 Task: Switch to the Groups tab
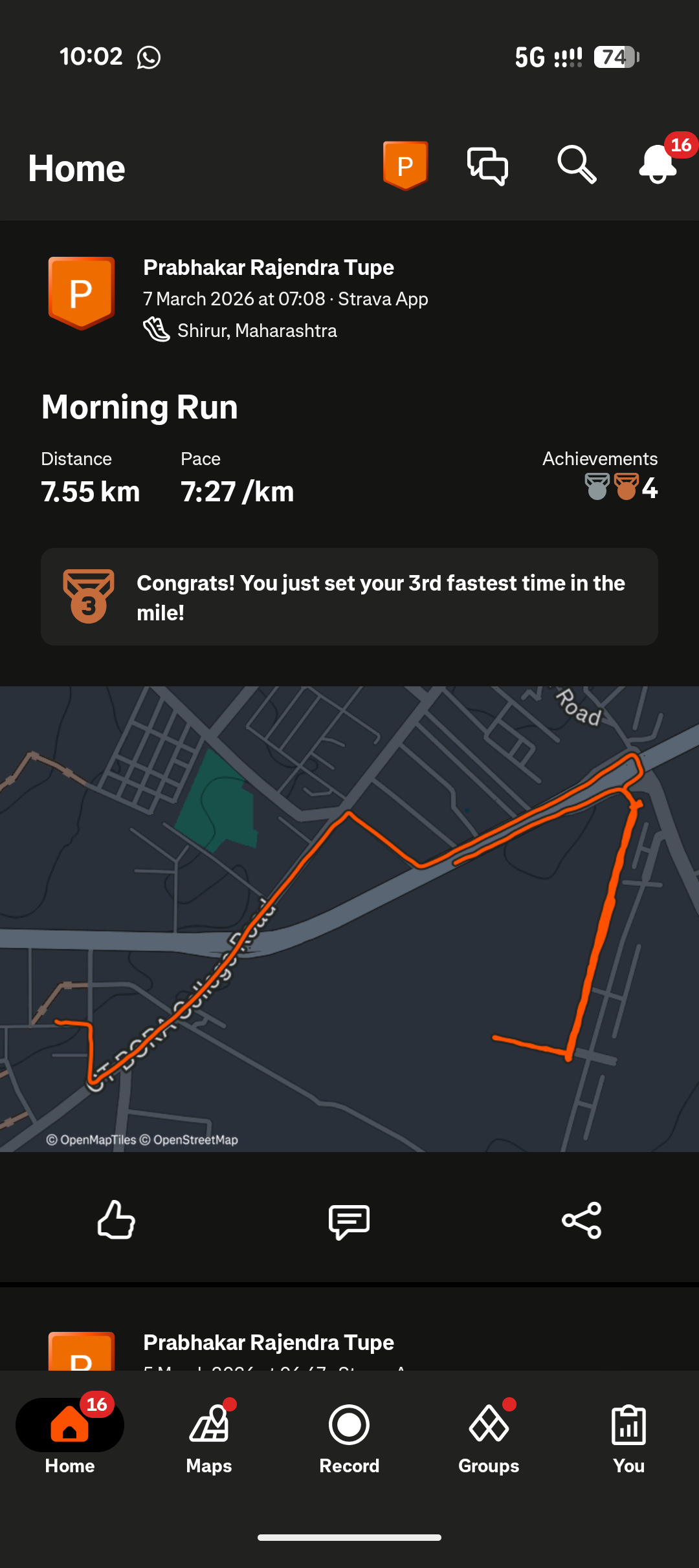click(x=489, y=1437)
